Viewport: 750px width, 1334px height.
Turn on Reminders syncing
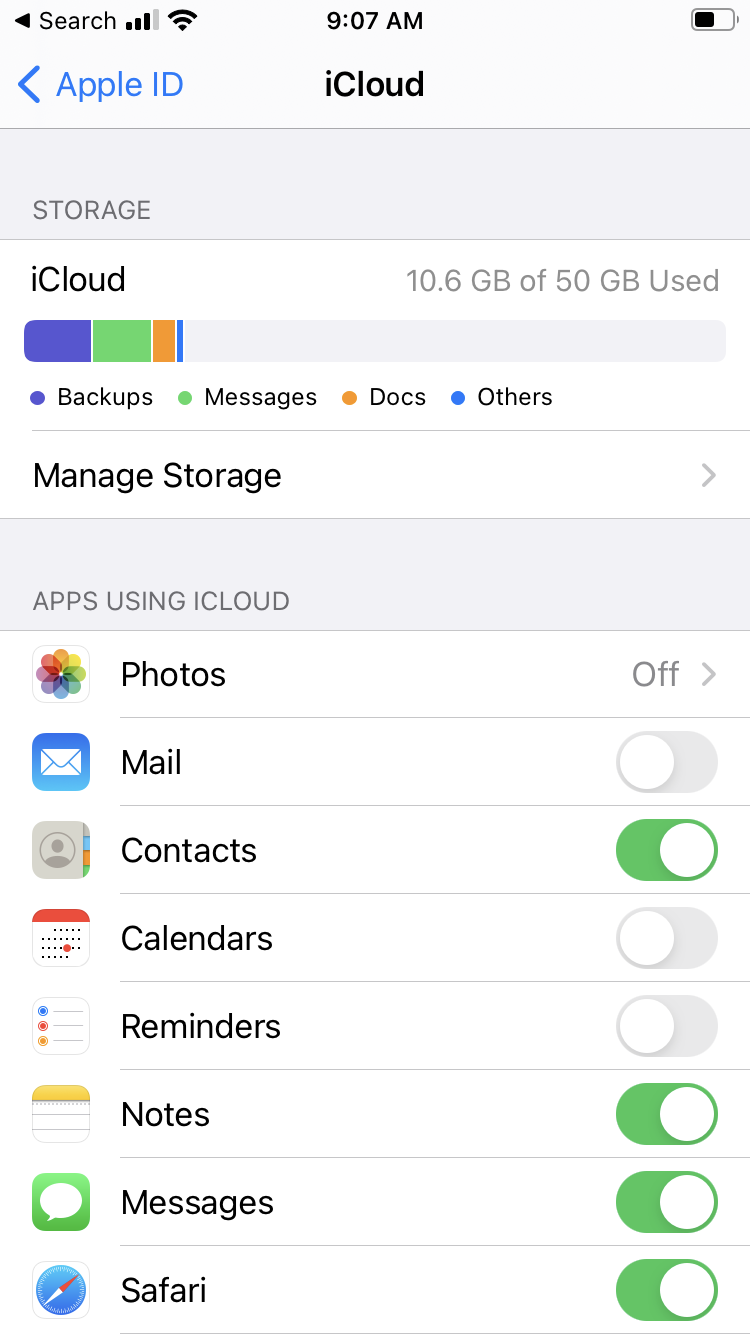point(667,1026)
